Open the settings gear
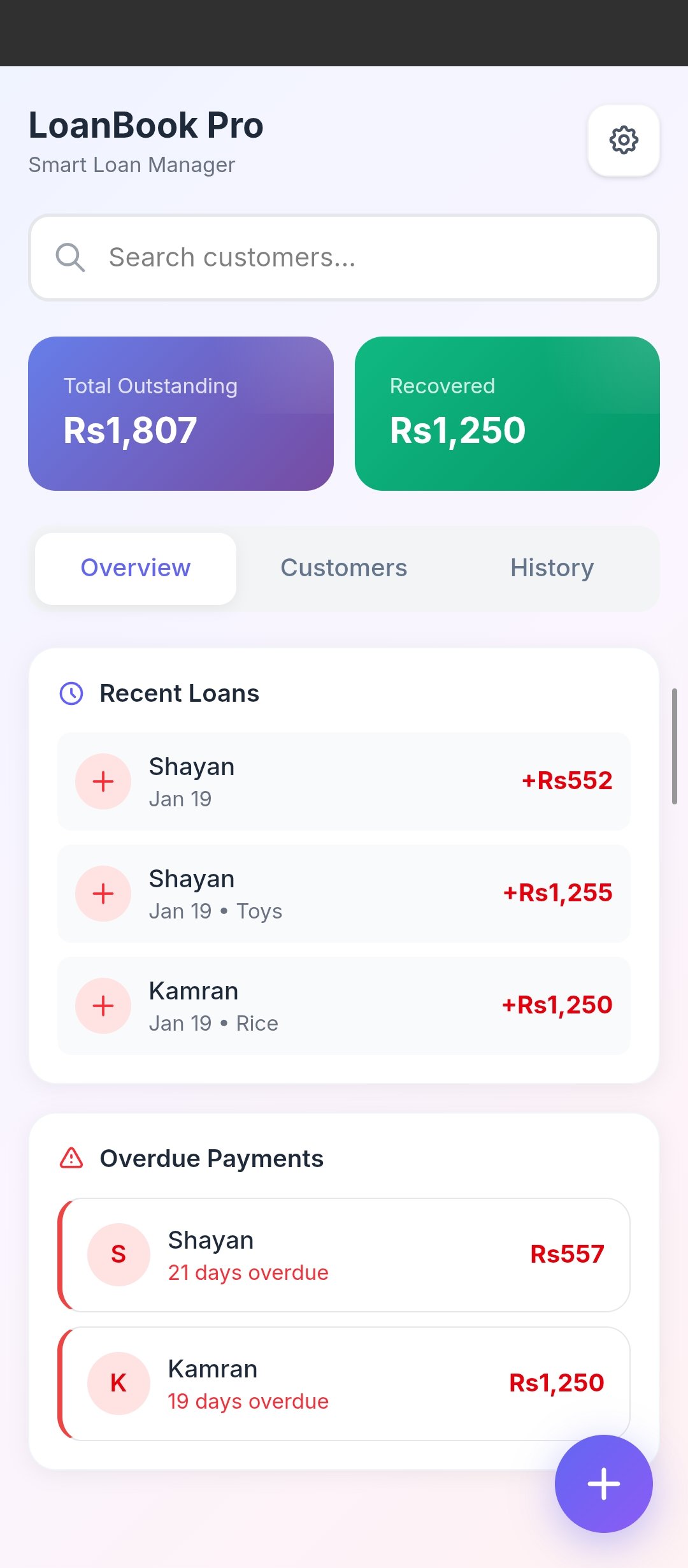 623,140
